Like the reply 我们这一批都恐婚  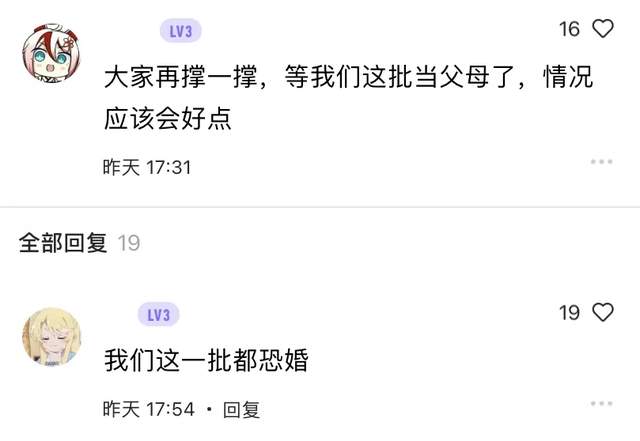[x=602, y=313]
